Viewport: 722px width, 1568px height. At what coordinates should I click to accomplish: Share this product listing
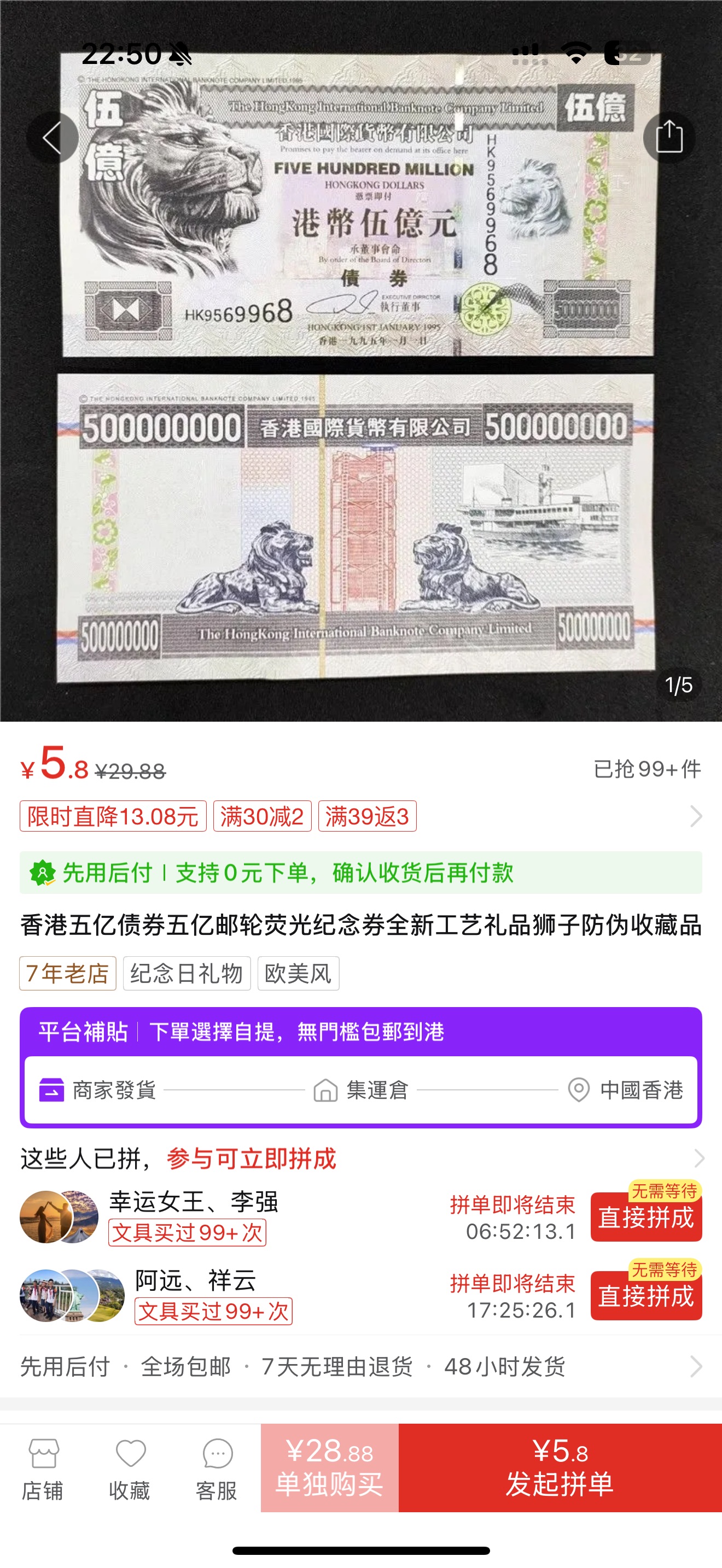tap(669, 137)
